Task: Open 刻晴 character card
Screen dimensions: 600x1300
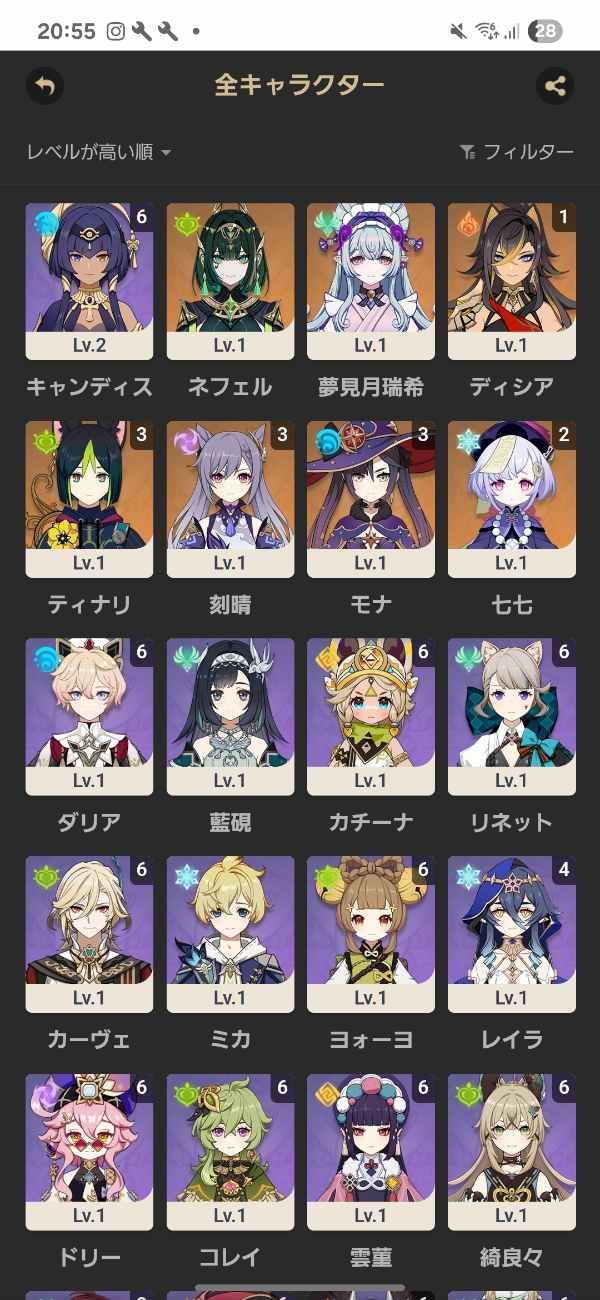Action: [230, 499]
